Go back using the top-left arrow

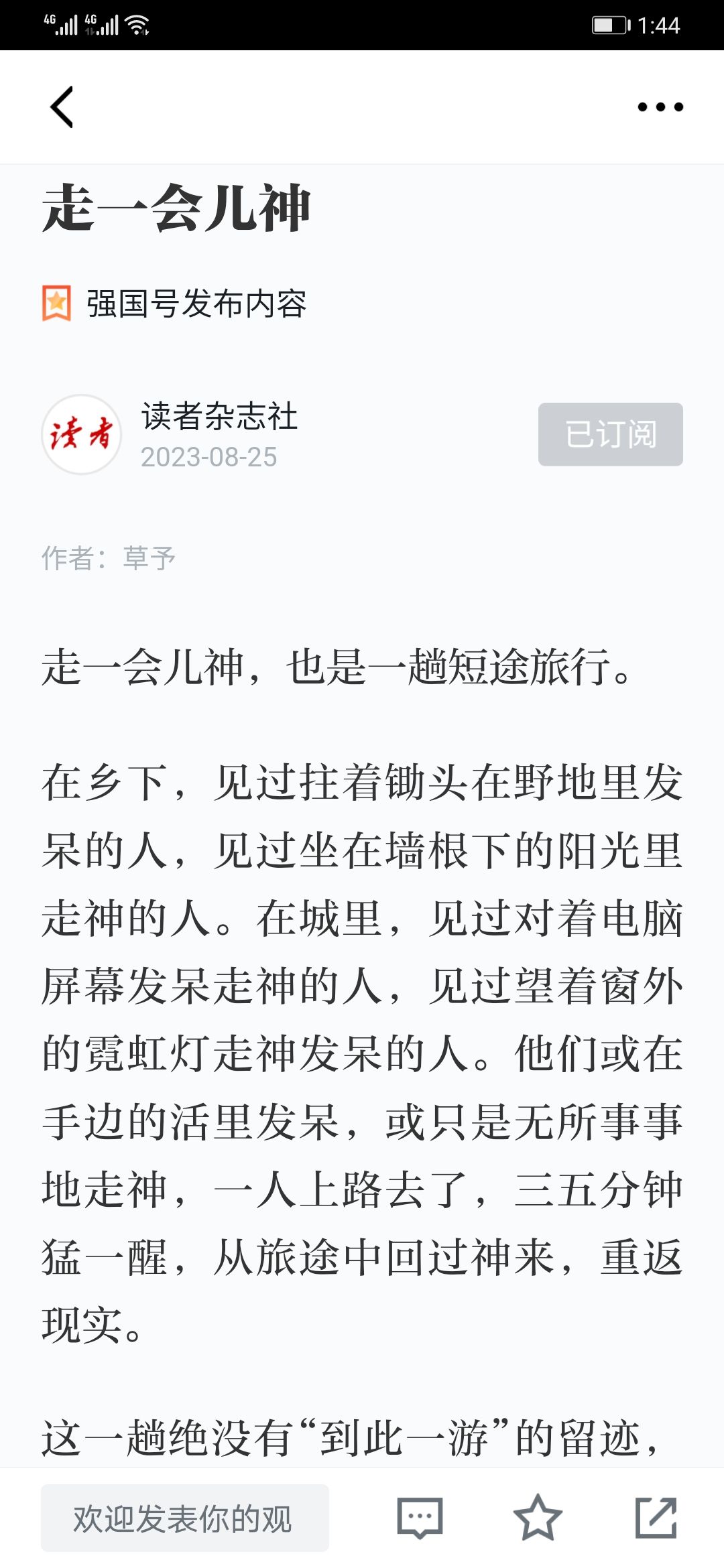point(62,107)
